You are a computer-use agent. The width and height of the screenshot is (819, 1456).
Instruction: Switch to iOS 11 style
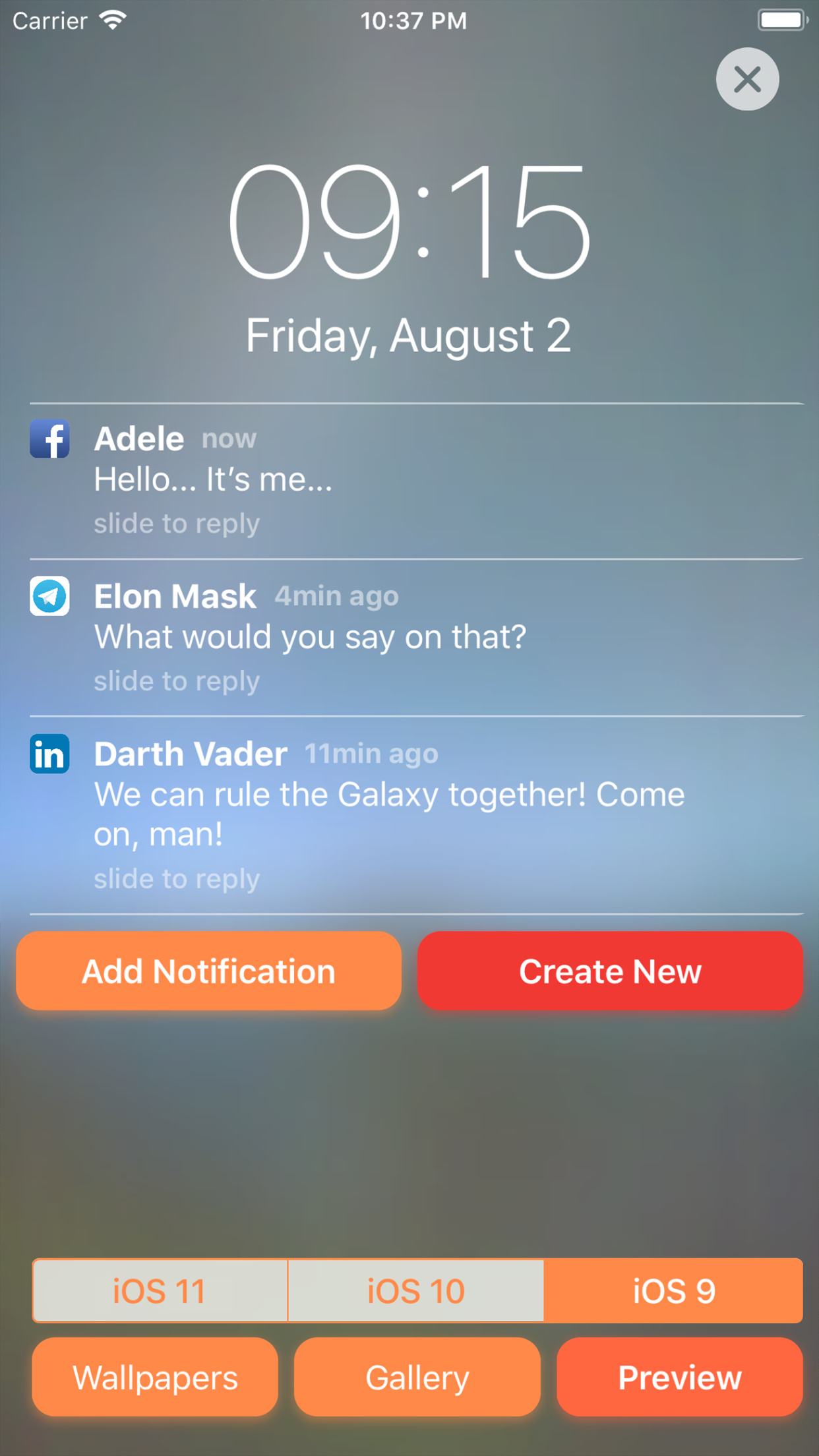(160, 1290)
